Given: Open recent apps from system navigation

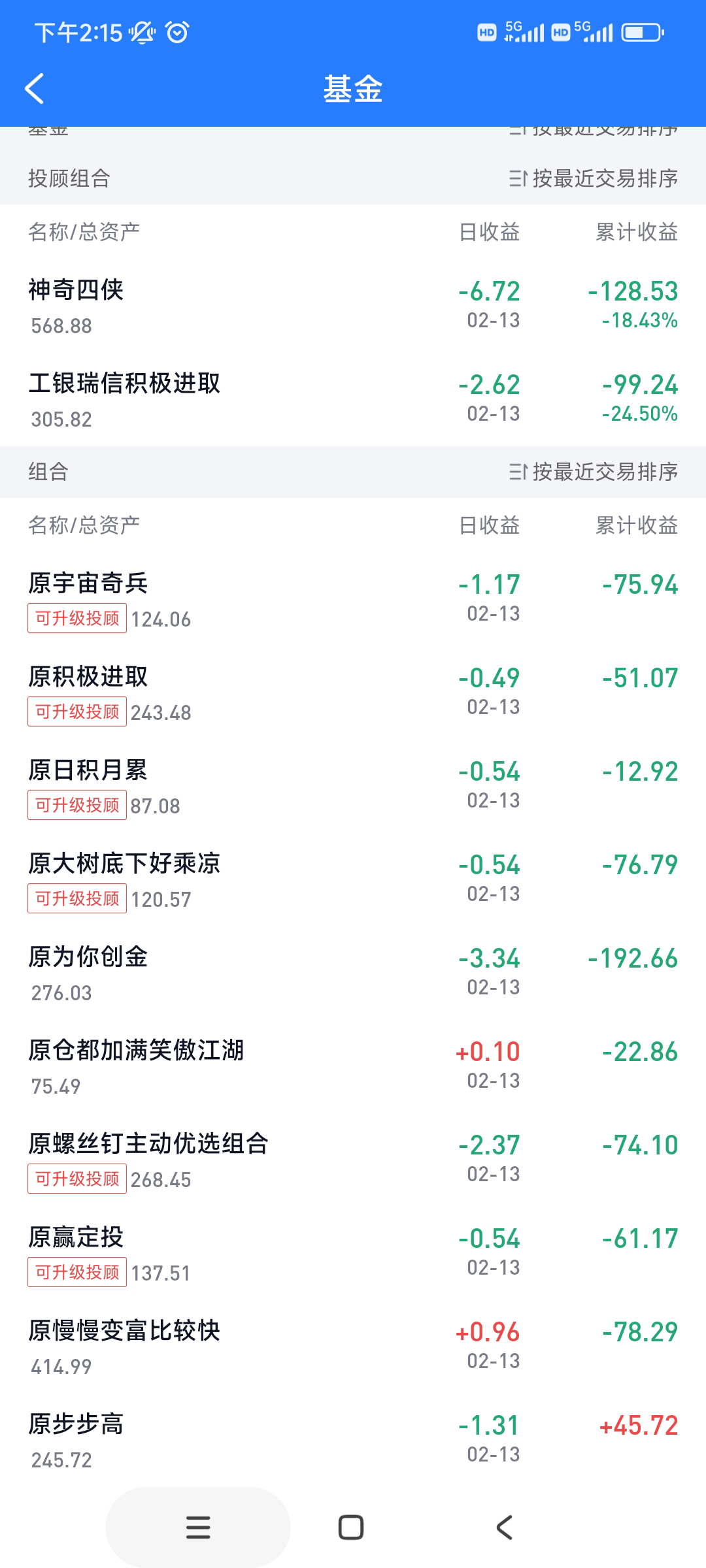Looking at the screenshot, I should coord(198,1527).
